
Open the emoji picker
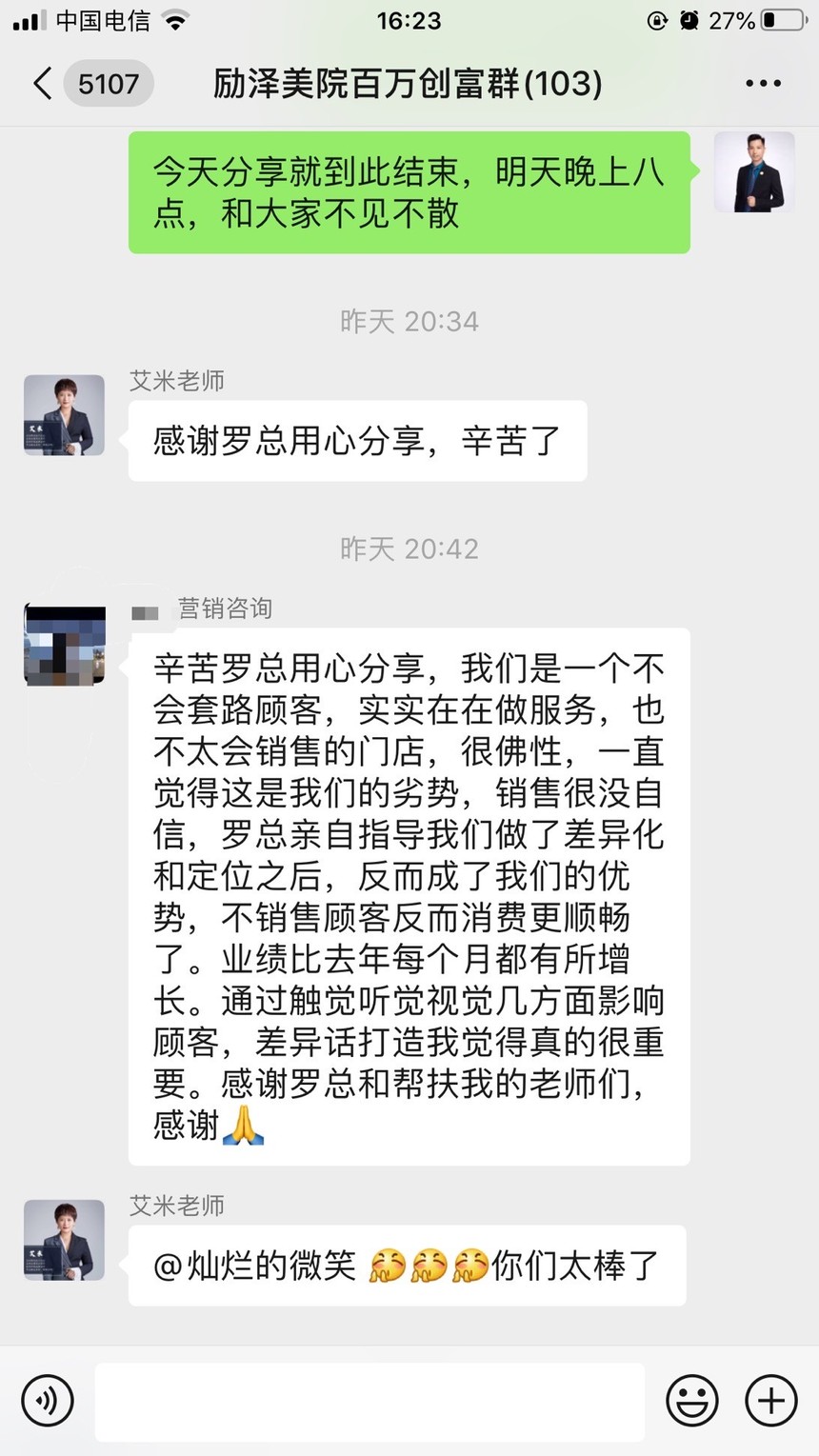pyautogui.click(x=692, y=1401)
